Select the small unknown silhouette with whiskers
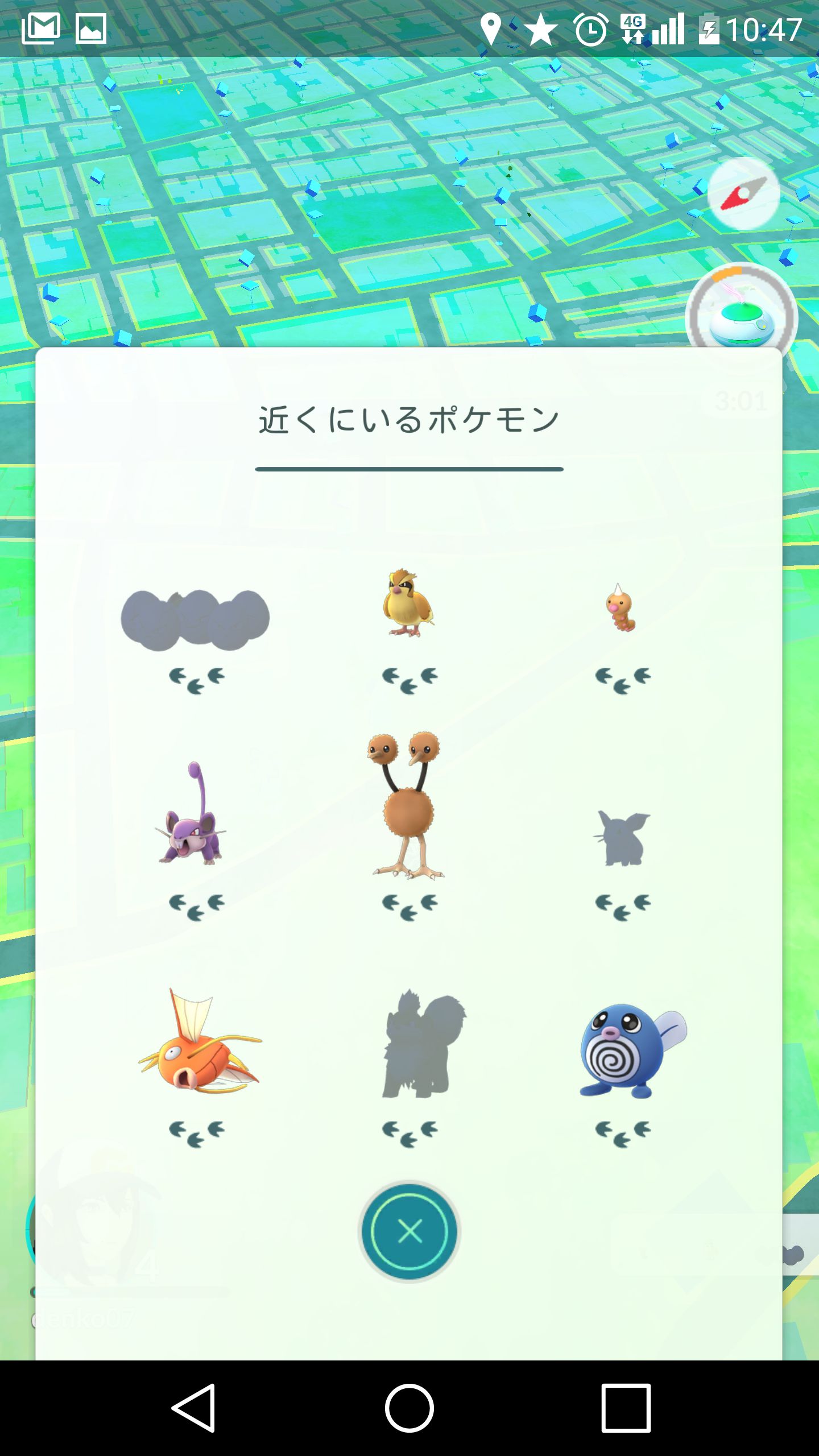The width and height of the screenshot is (819, 1456). click(622, 838)
